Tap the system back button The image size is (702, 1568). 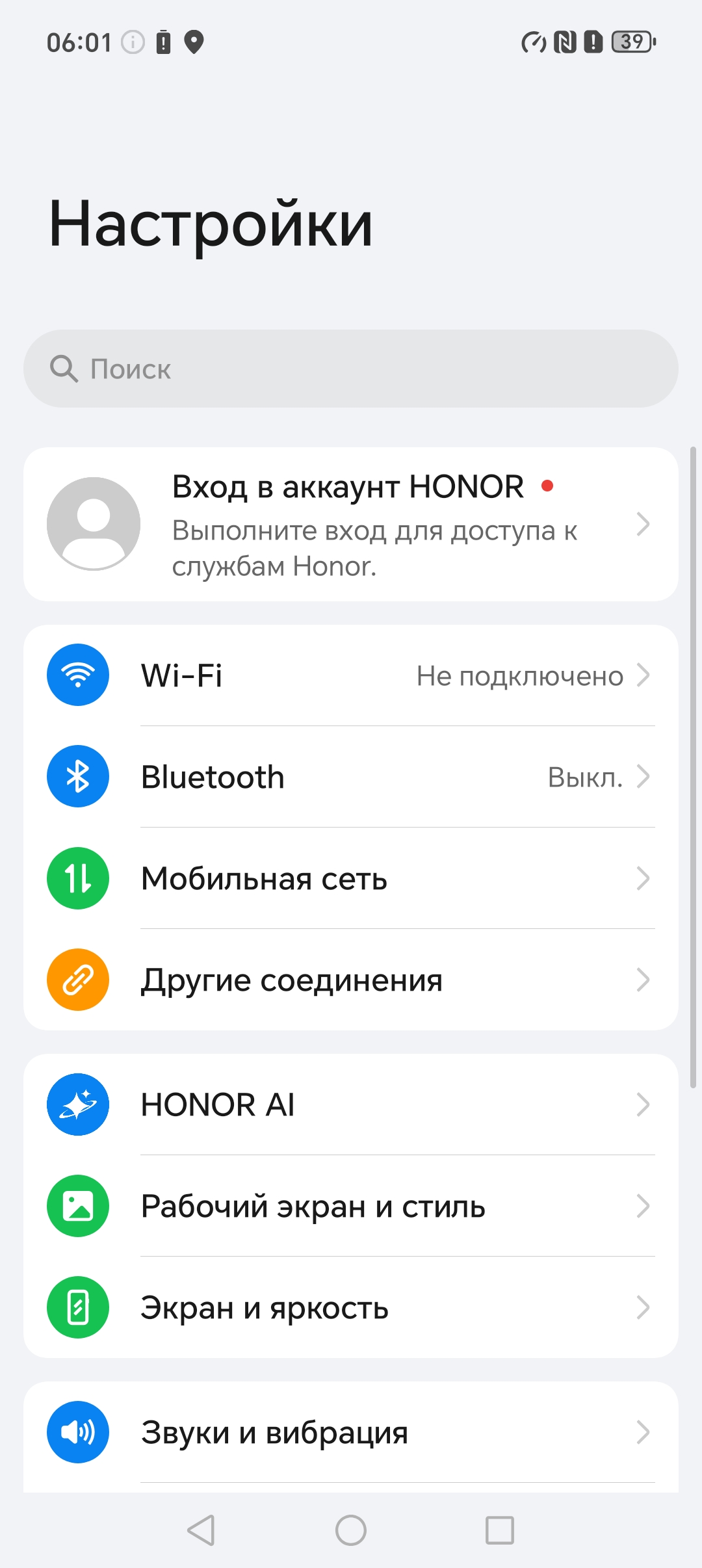tap(201, 1530)
